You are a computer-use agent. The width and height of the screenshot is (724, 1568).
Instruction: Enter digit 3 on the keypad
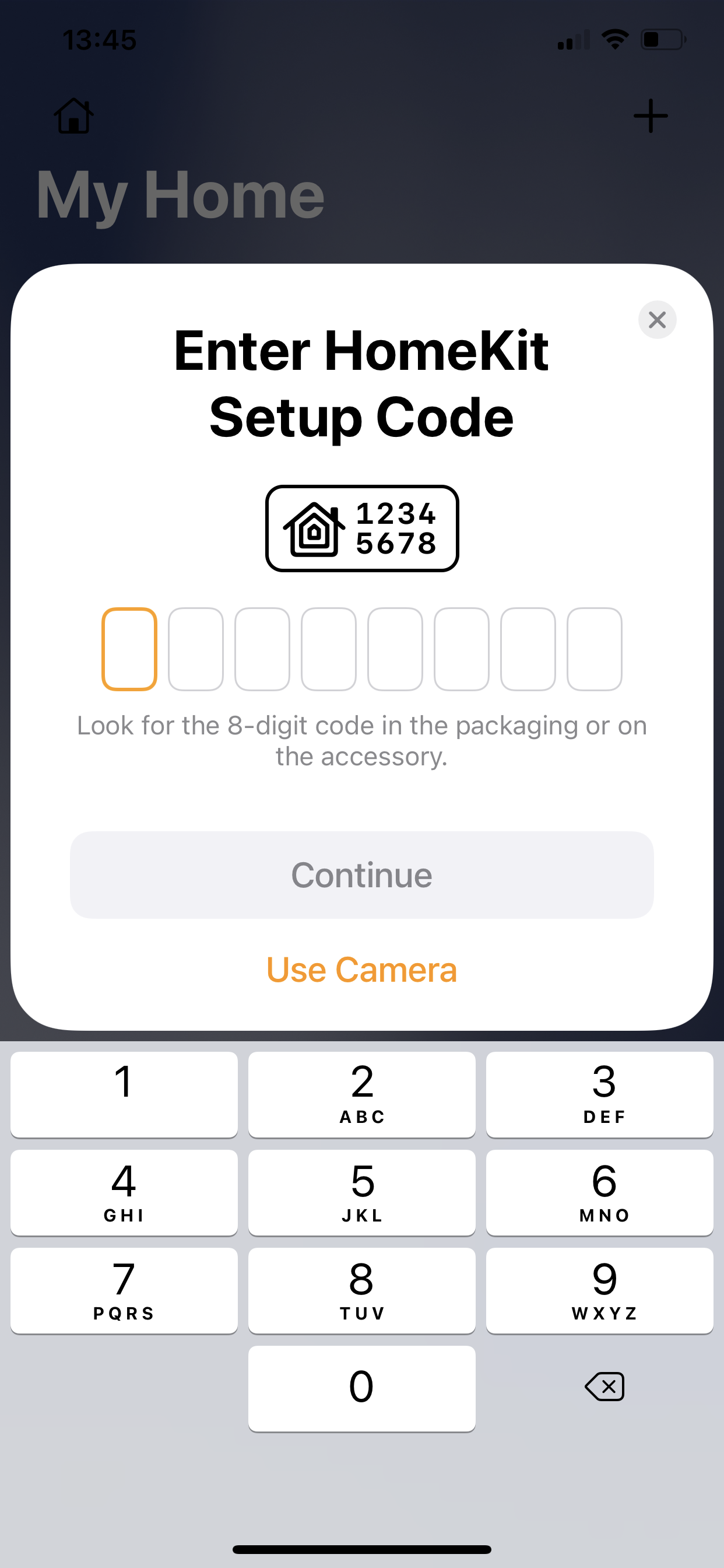coord(600,1094)
